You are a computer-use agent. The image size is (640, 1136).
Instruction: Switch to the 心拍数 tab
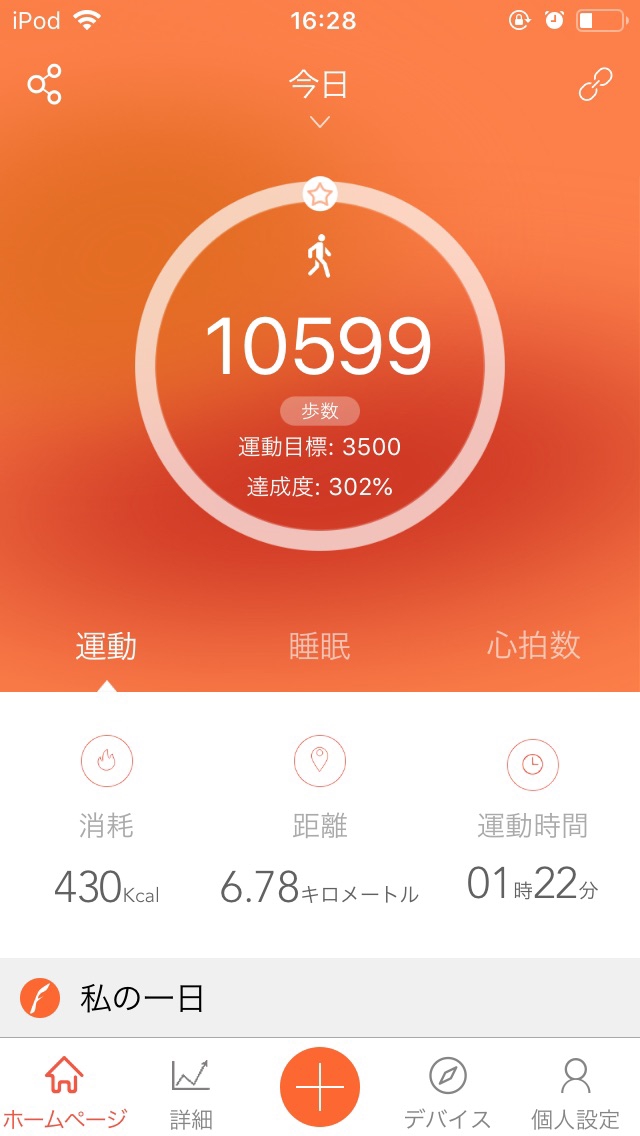tap(533, 644)
